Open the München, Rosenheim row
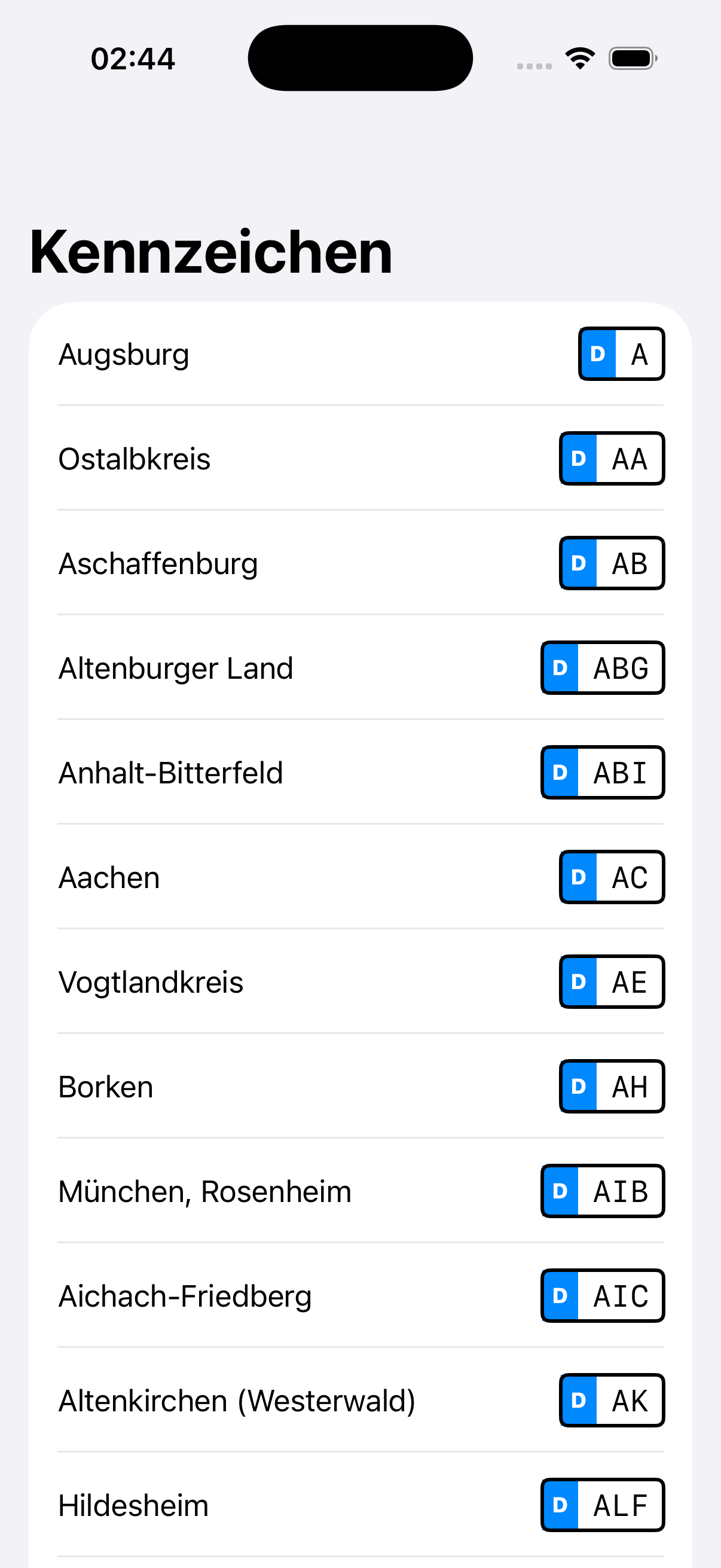 (360, 1192)
